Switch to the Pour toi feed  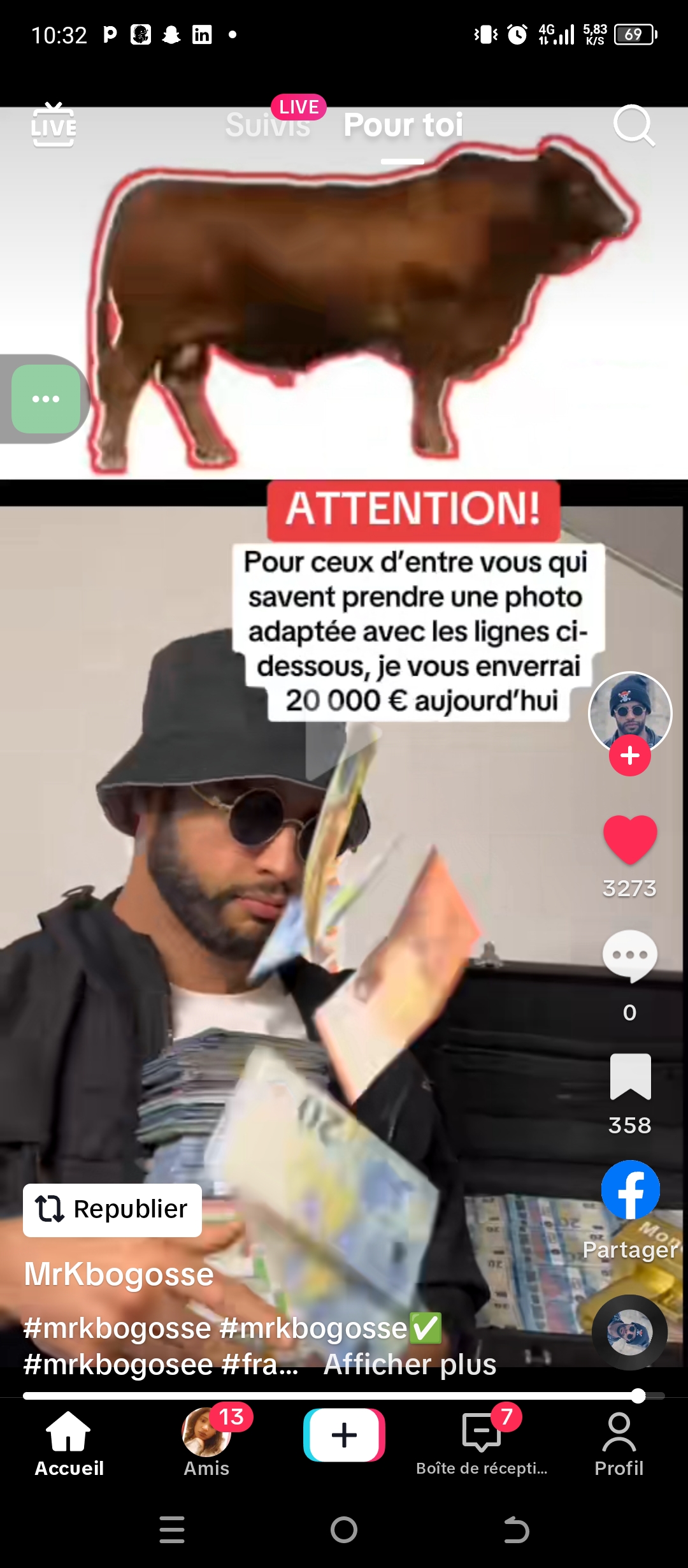click(x=403, y=125)
